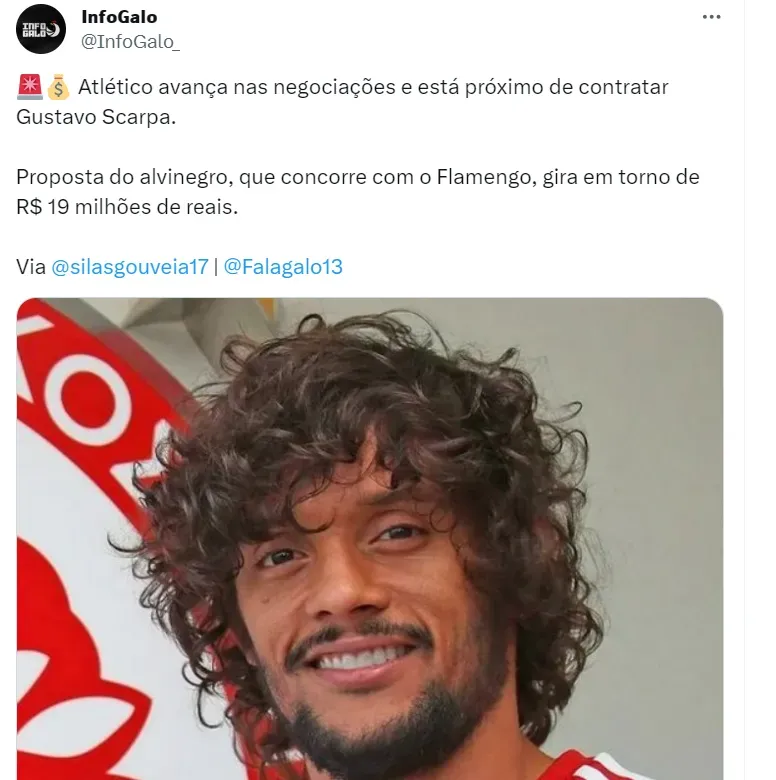Open the InfoGalo profile avatar

click(41, 28)
